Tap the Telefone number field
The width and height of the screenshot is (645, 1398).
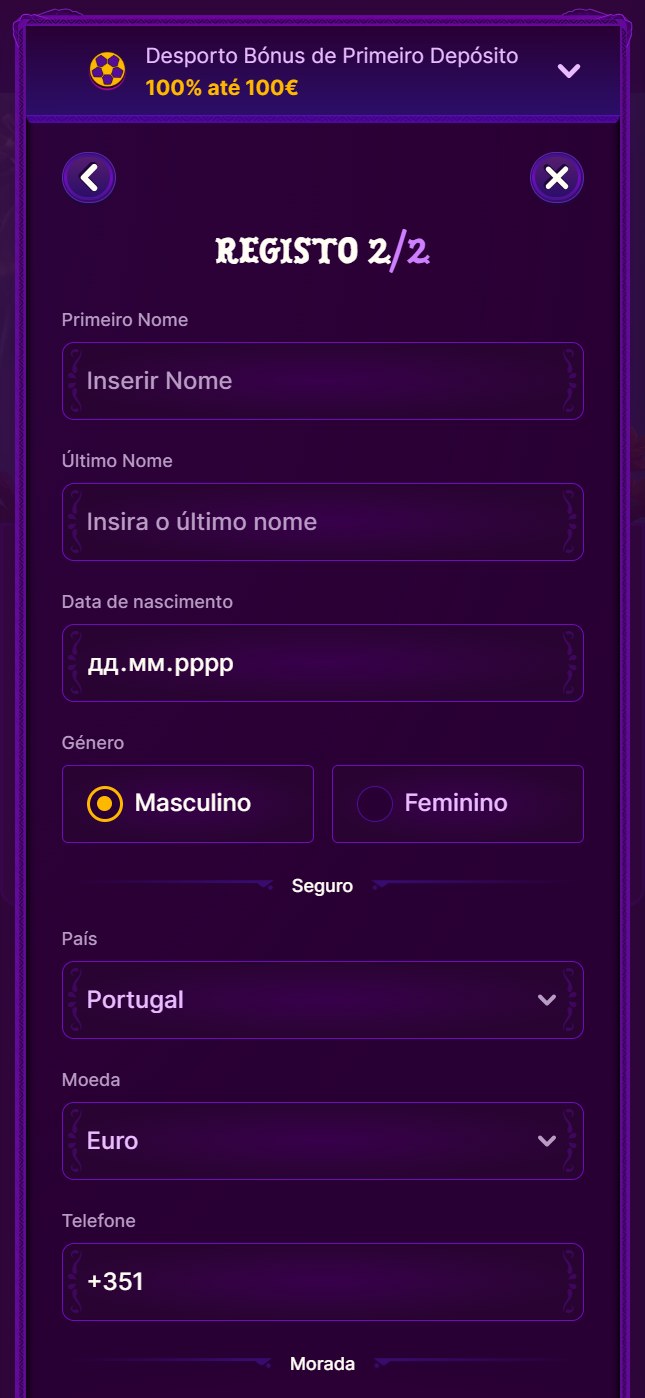pyautogui.click(x=322, y=1282)
